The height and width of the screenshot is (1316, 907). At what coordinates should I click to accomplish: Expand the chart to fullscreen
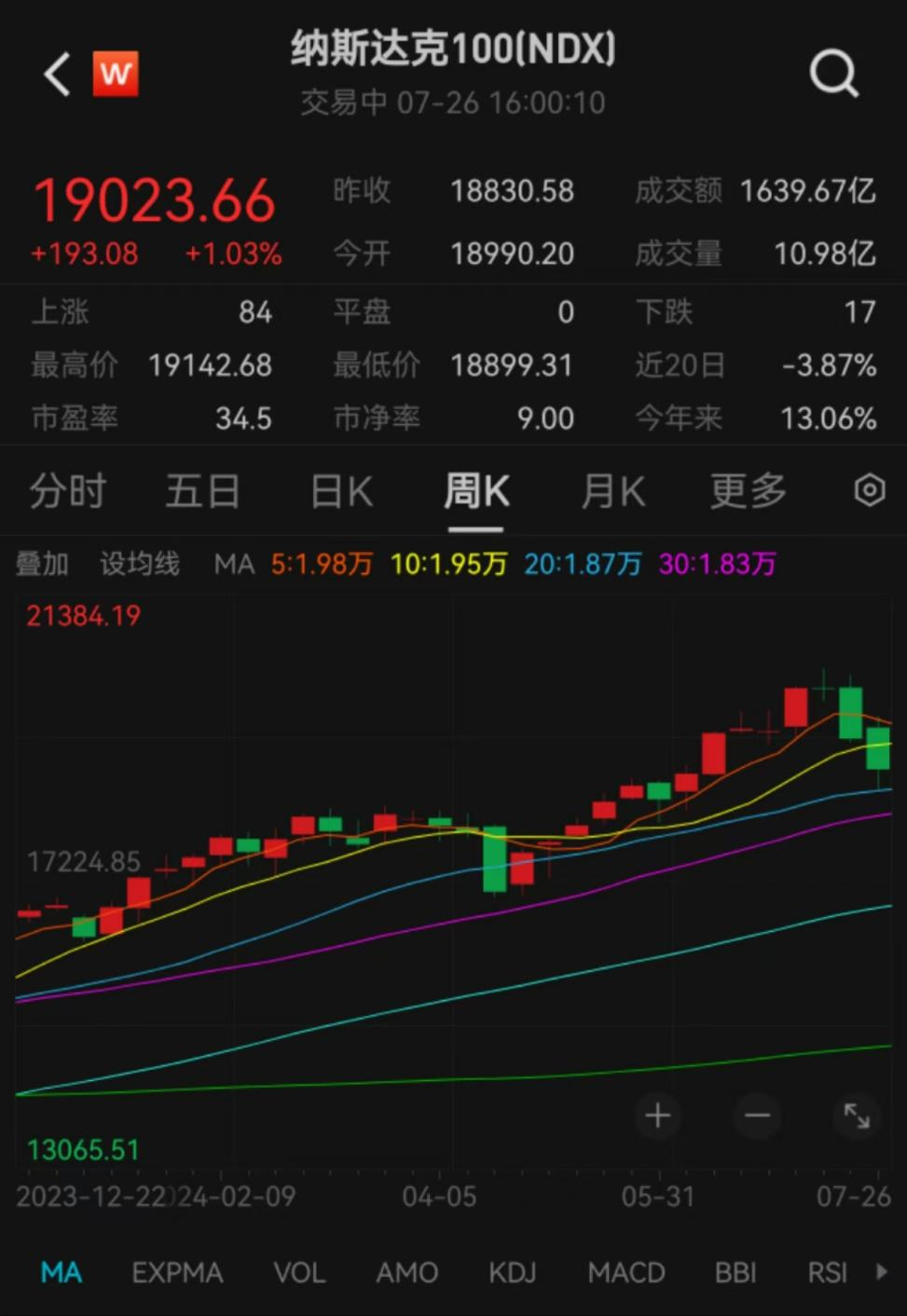(x=857, y=1116)
